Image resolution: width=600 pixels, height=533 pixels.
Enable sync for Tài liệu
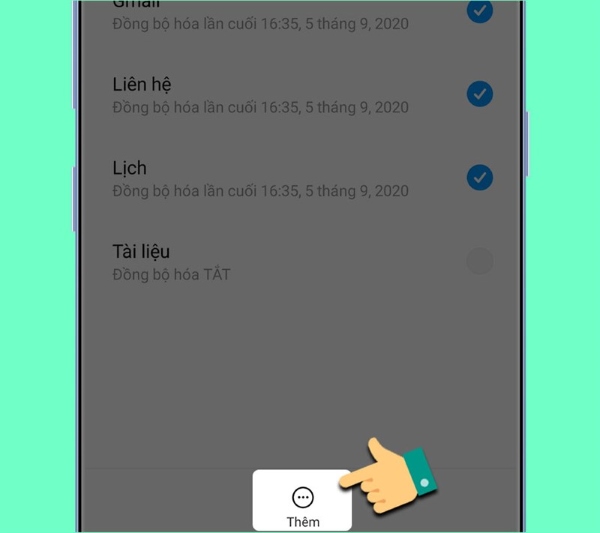[x=480, y=262]
